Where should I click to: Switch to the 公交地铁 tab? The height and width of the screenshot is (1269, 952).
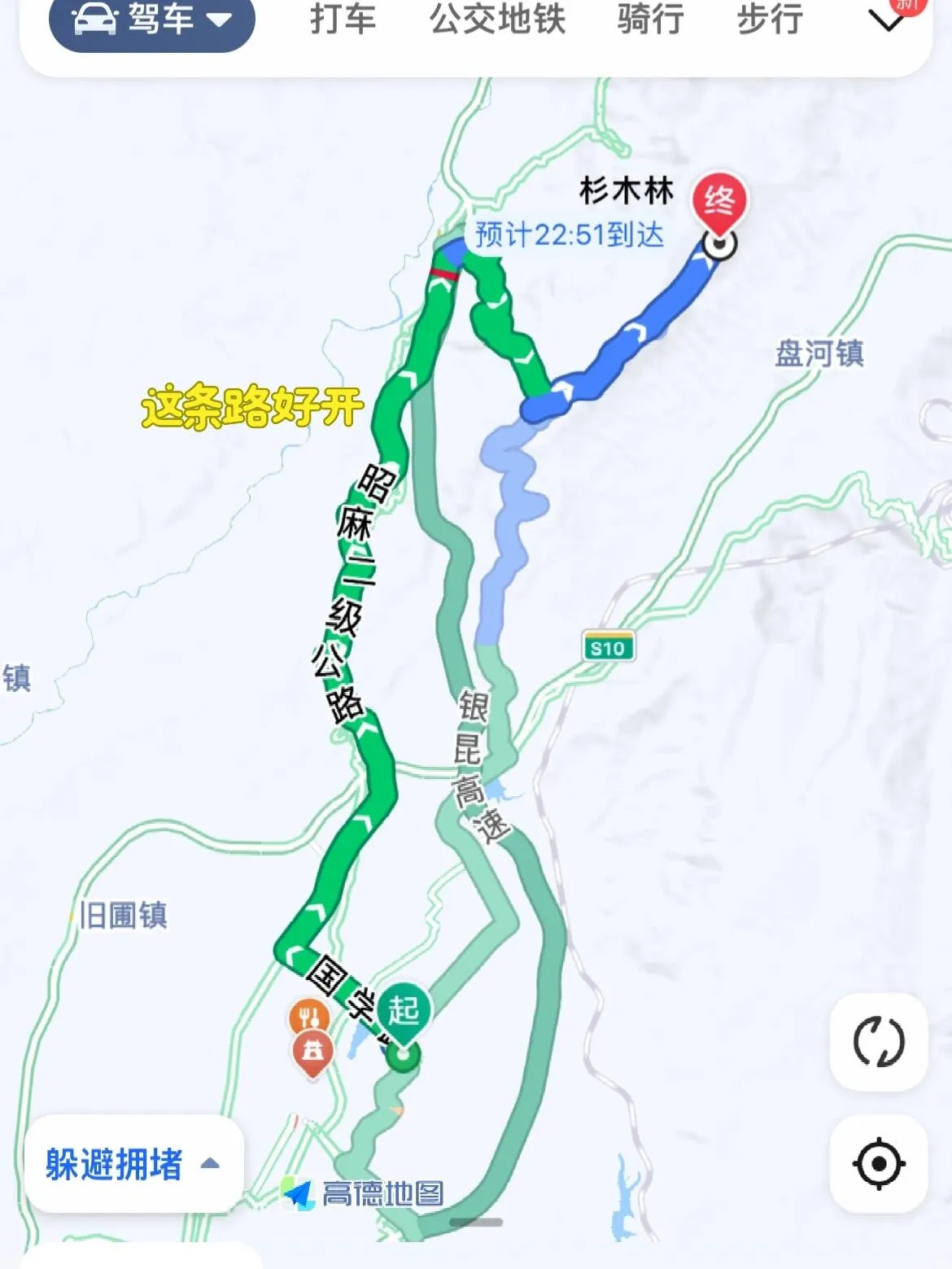tap(497, 20)
